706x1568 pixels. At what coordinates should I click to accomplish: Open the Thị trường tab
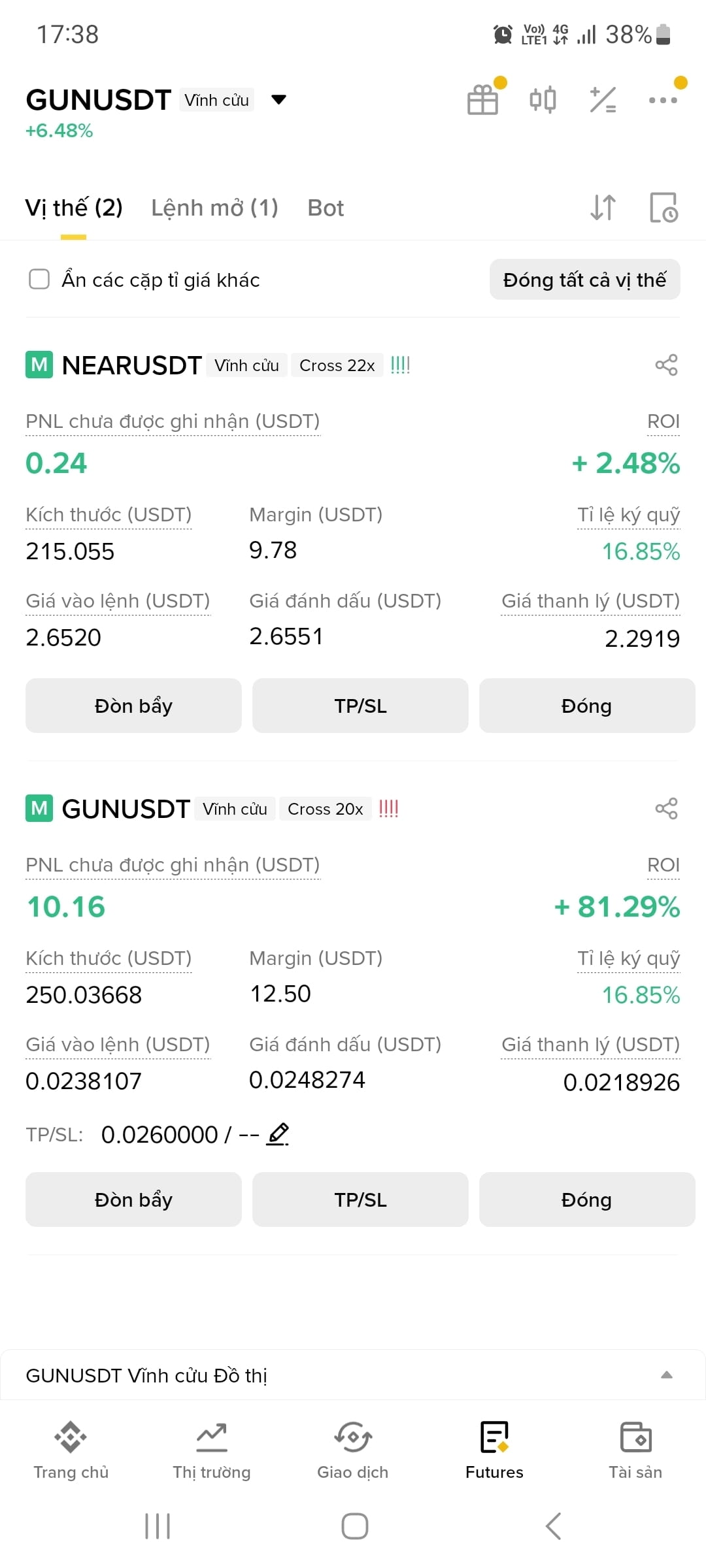pos(212,1450)
